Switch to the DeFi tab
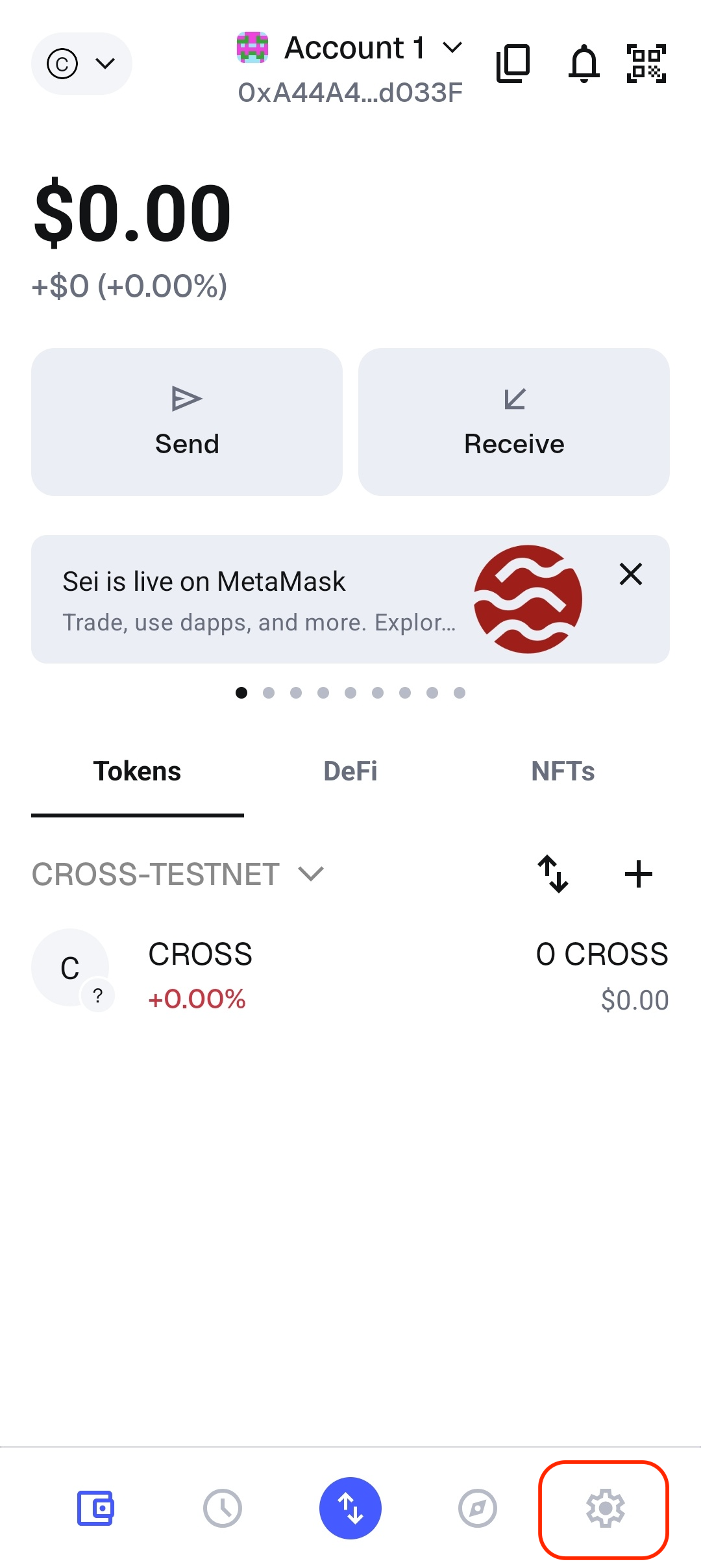The image size is (701, 1568). (x=350, y=771)
